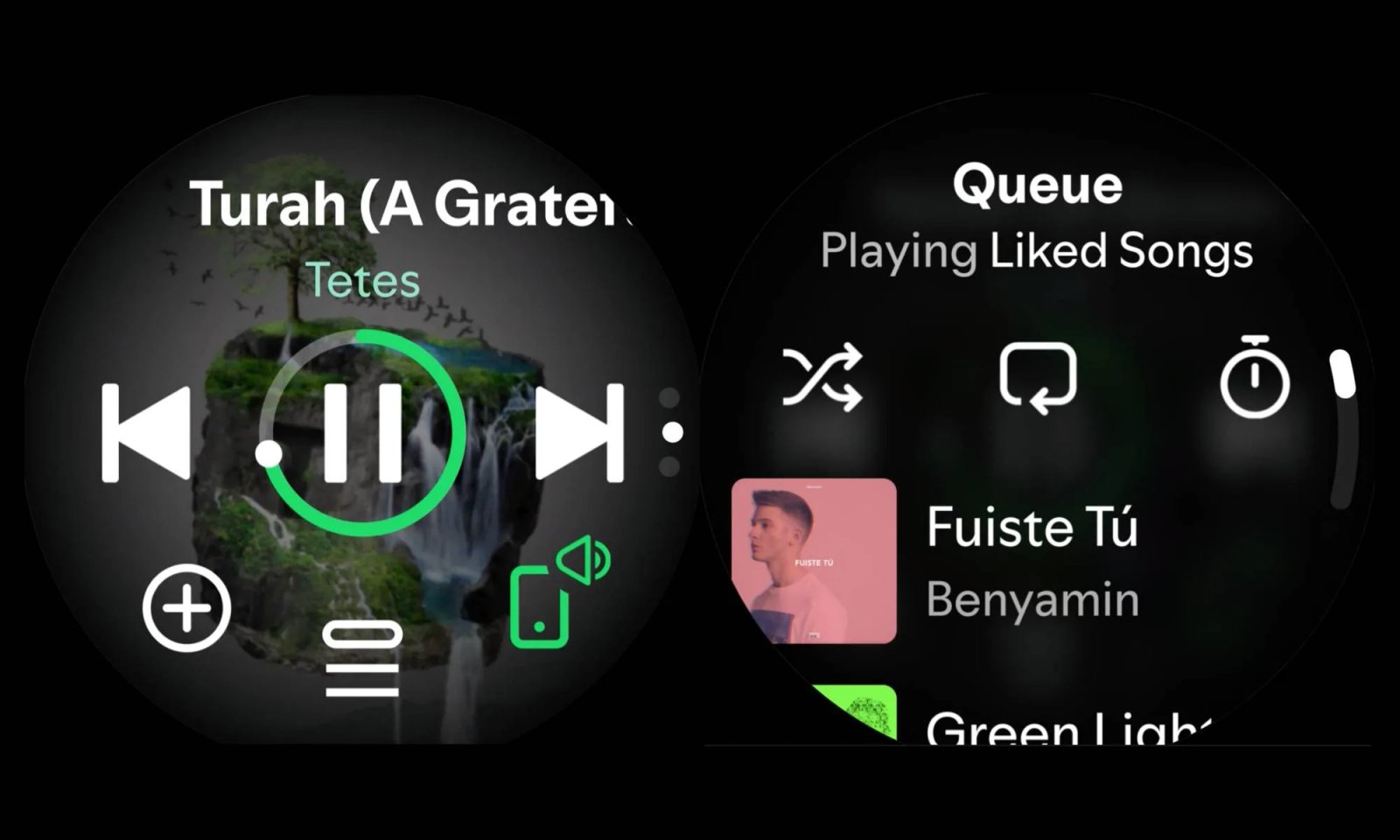1400x840 pixels.
Task: Skip to the previous track
Action: (145, 432)
